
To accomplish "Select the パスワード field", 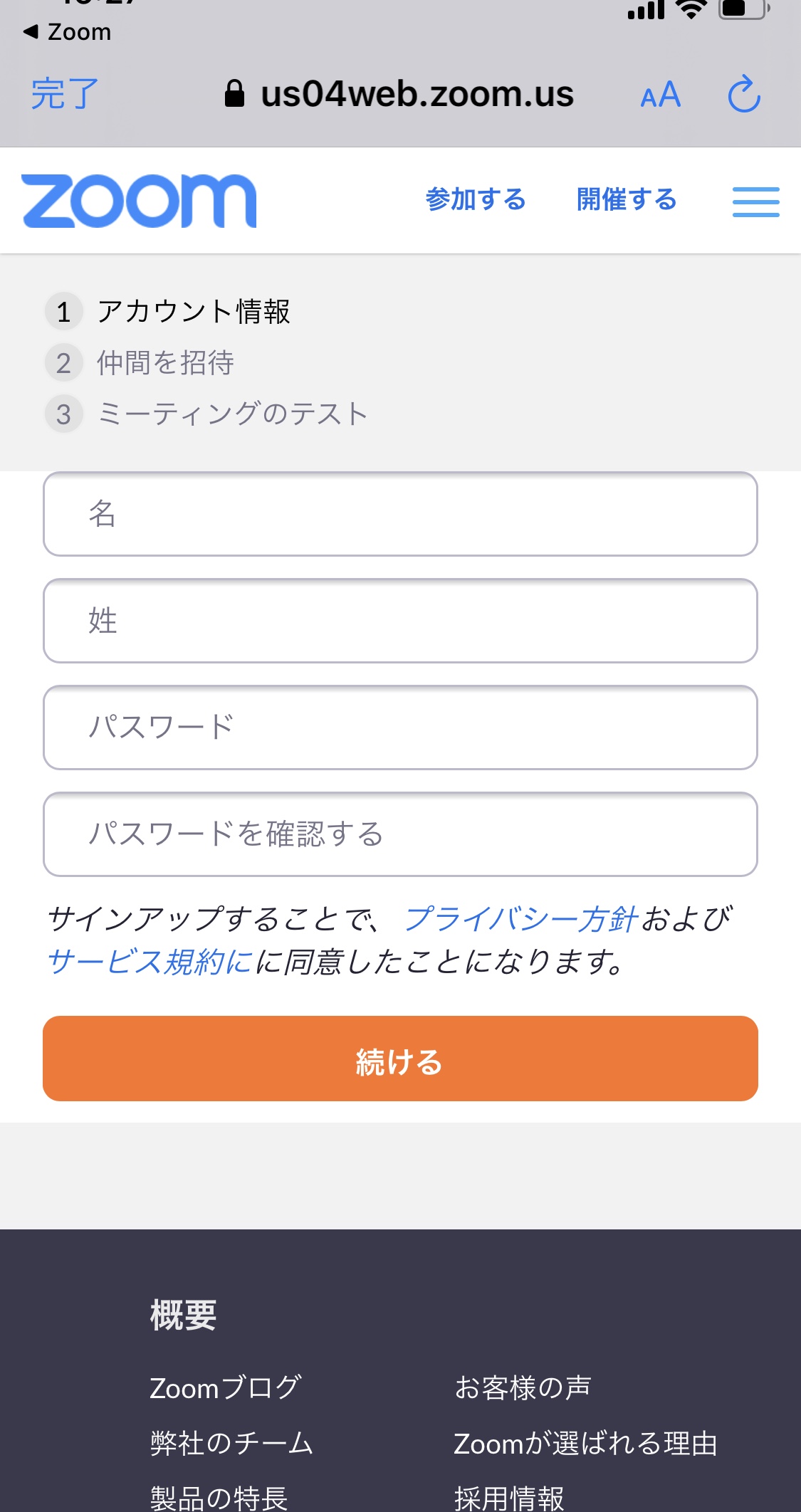I will 400,728.
